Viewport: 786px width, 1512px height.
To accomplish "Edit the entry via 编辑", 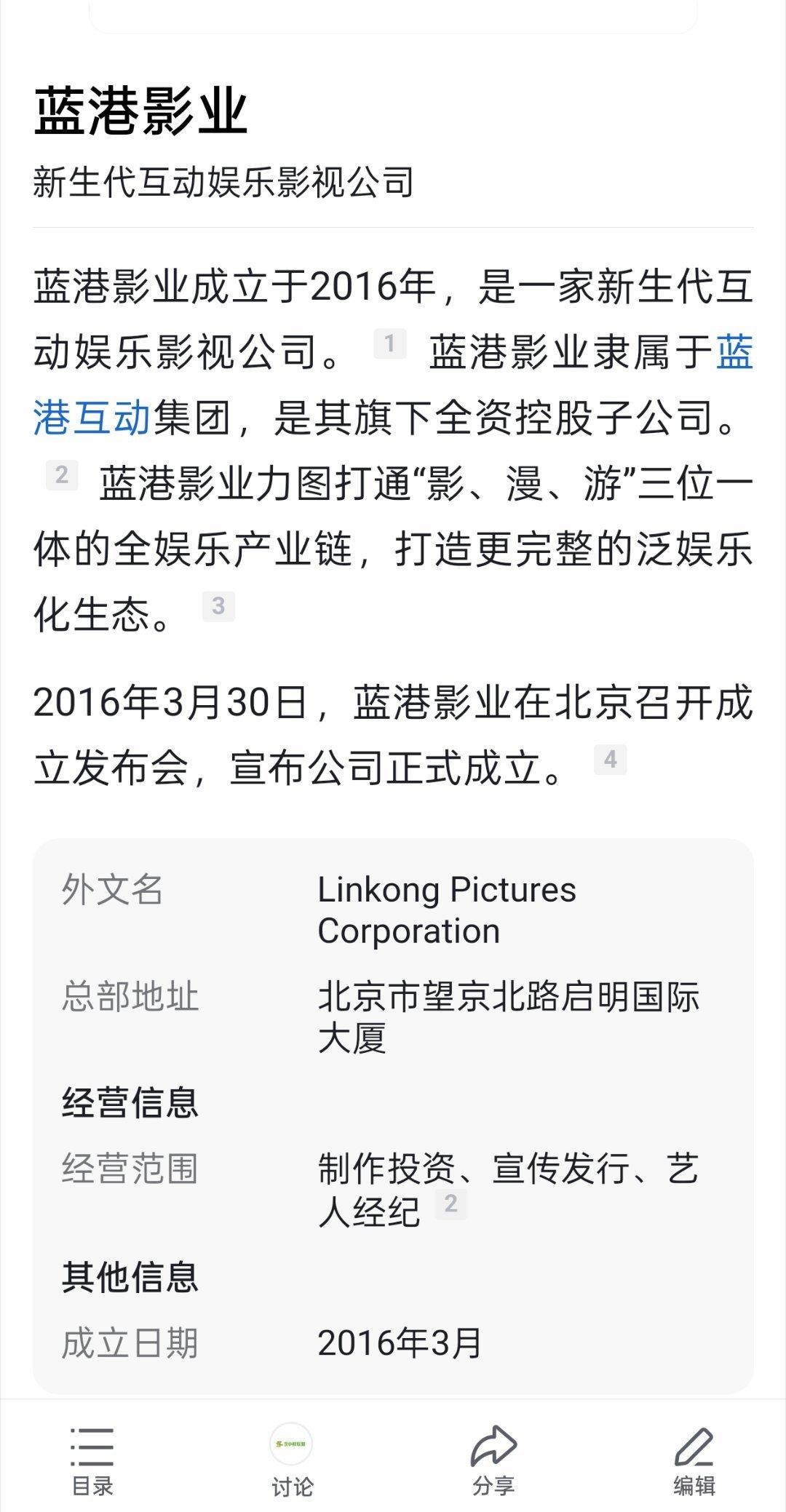I will click(x=694, y=1458).
